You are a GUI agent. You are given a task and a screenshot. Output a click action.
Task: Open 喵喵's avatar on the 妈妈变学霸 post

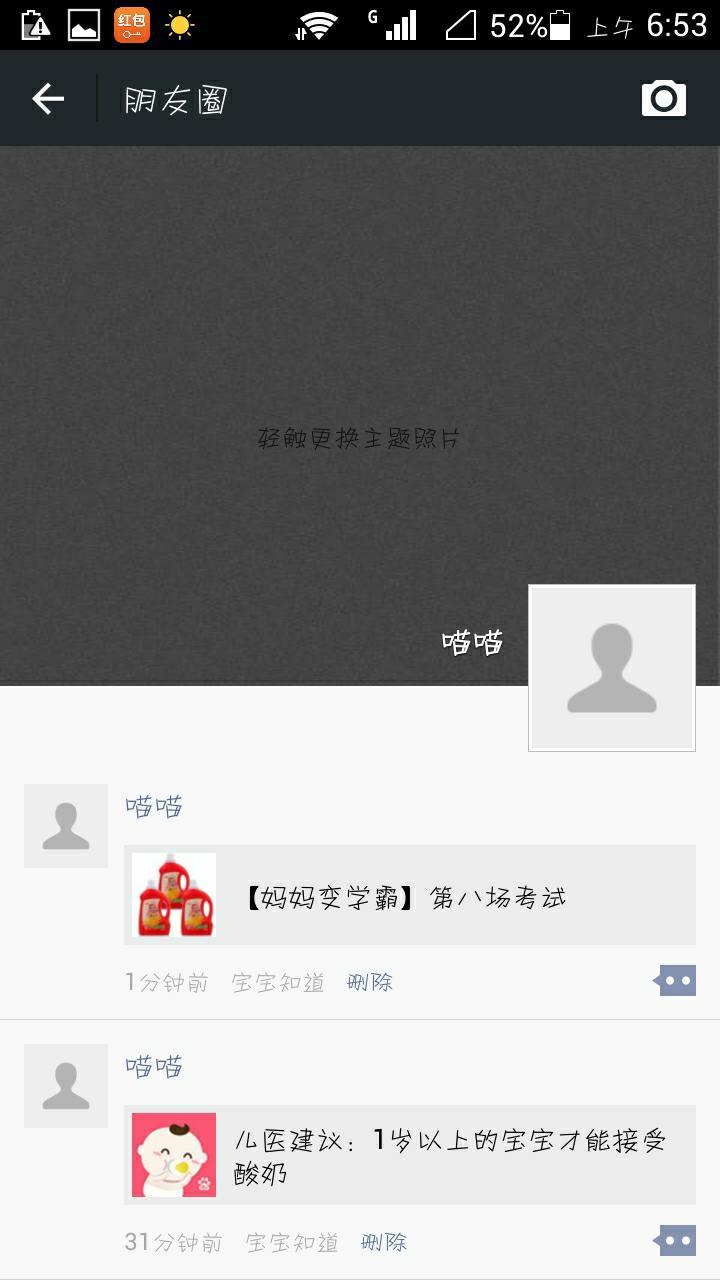point(66,826)
